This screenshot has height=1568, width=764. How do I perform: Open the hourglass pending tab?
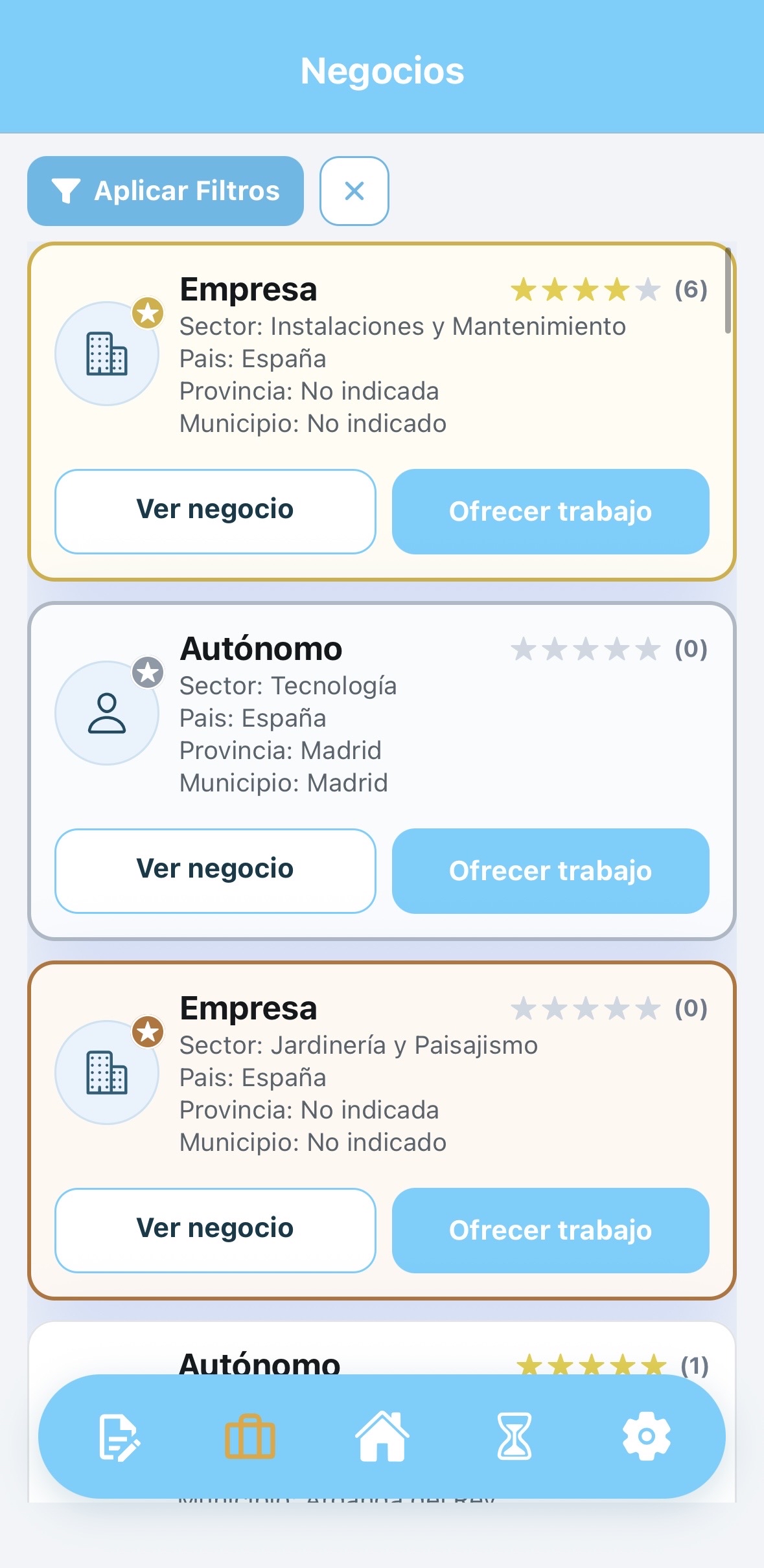coord(515,1437)
